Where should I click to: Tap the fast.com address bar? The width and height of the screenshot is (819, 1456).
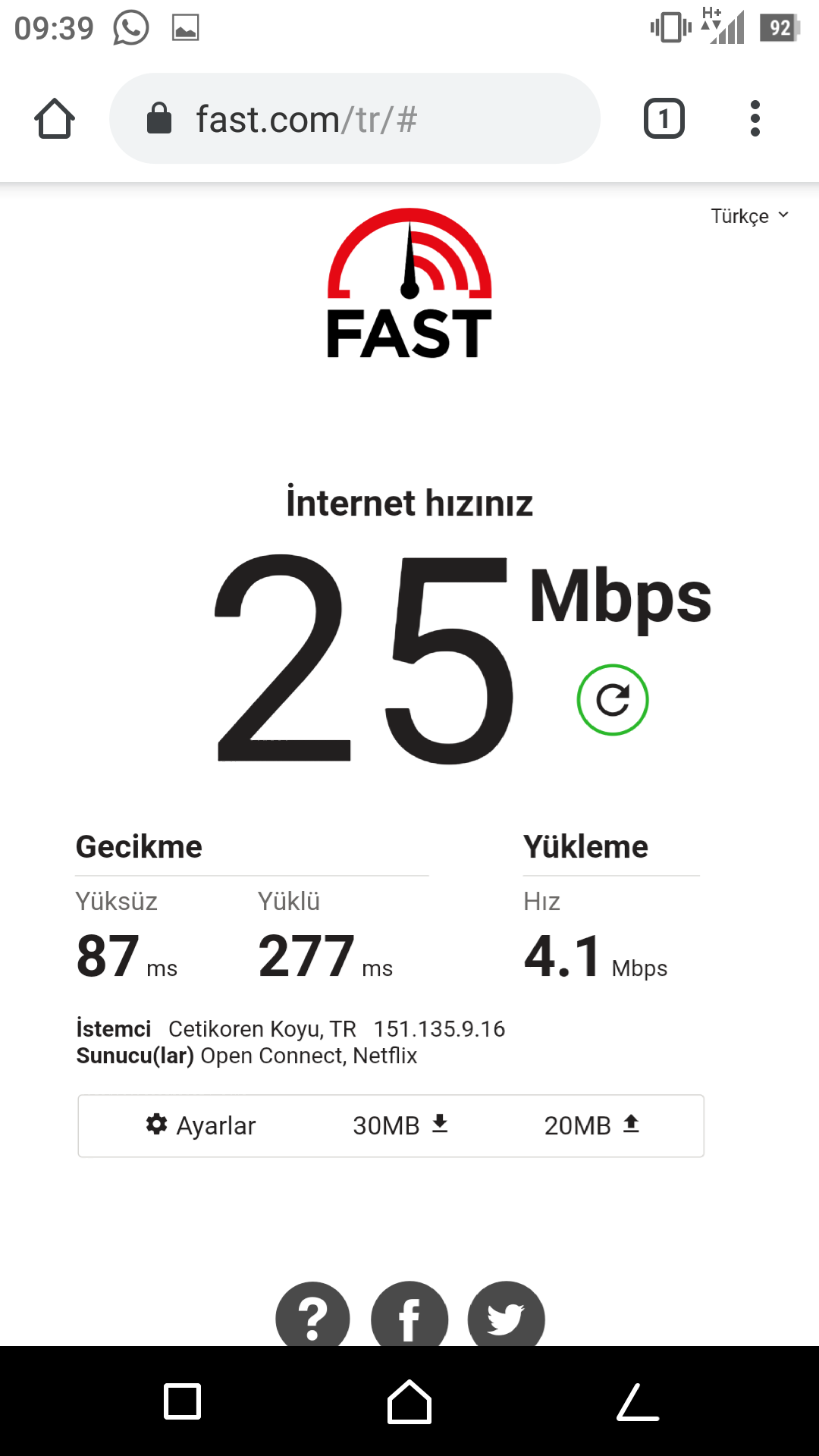355,118
